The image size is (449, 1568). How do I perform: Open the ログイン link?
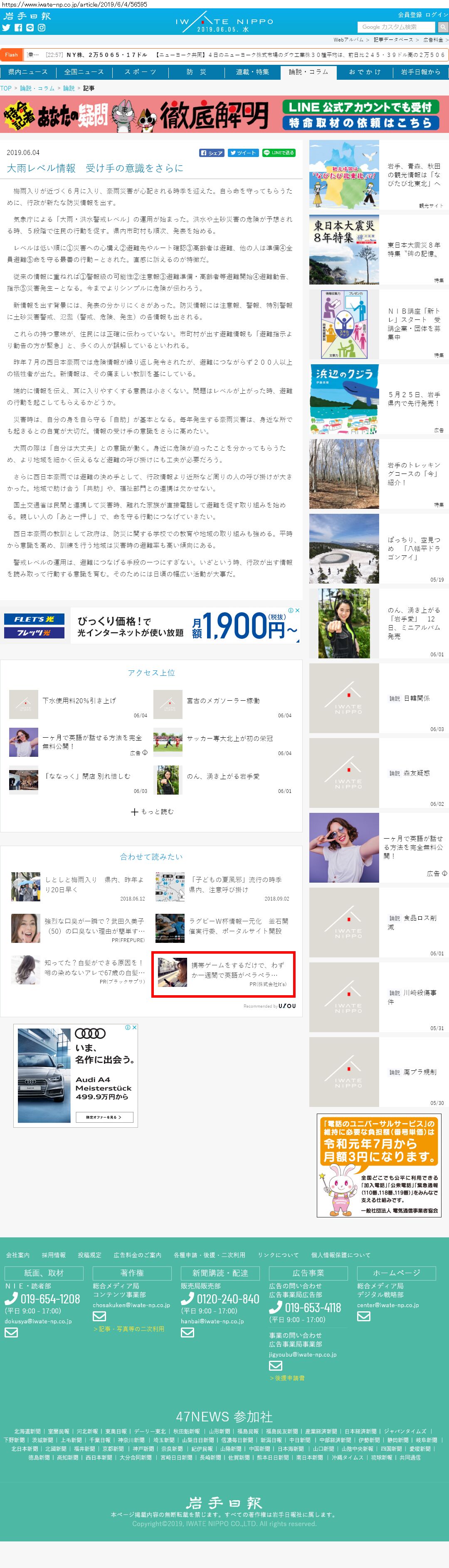[x=437, y=15]
